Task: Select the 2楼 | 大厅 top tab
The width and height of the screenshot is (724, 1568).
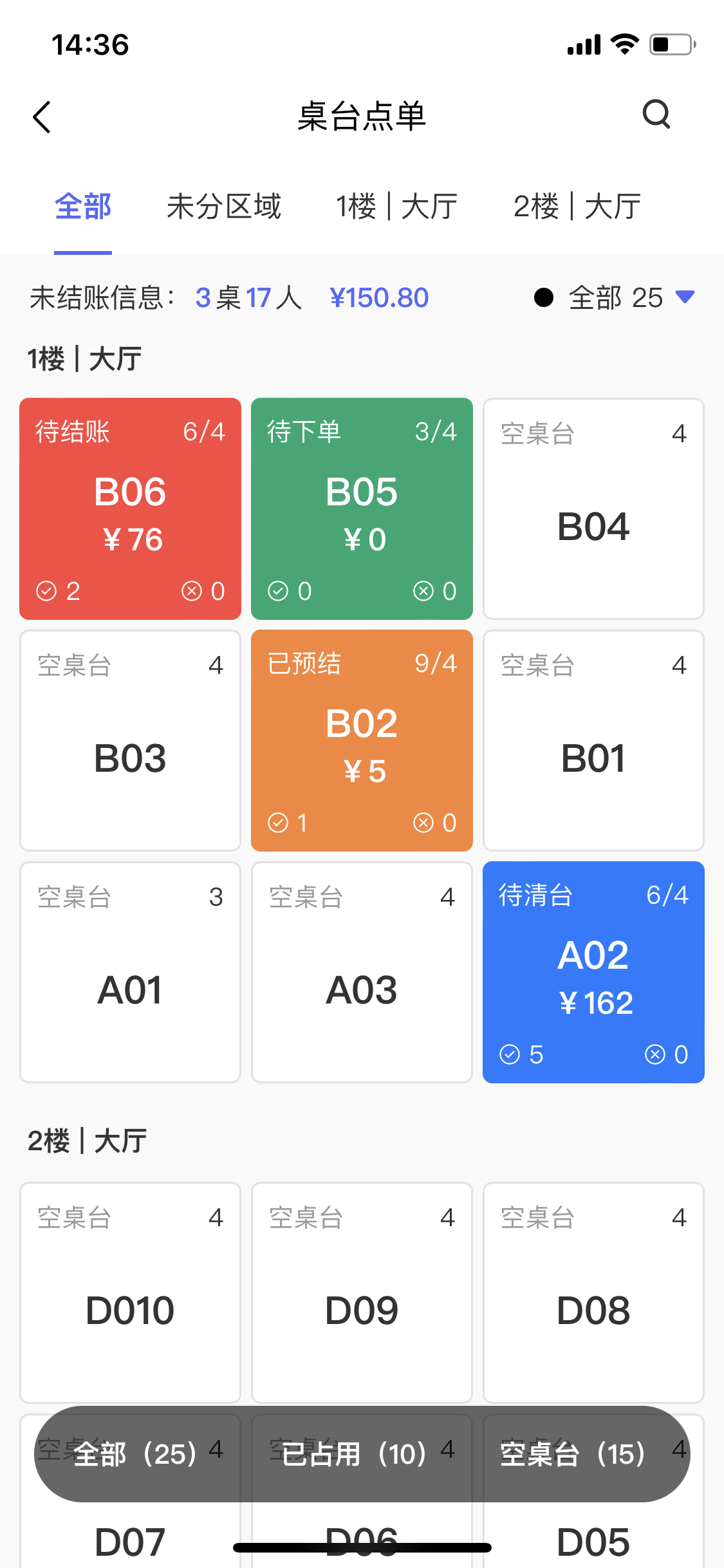Action: [x=577, y=207]
